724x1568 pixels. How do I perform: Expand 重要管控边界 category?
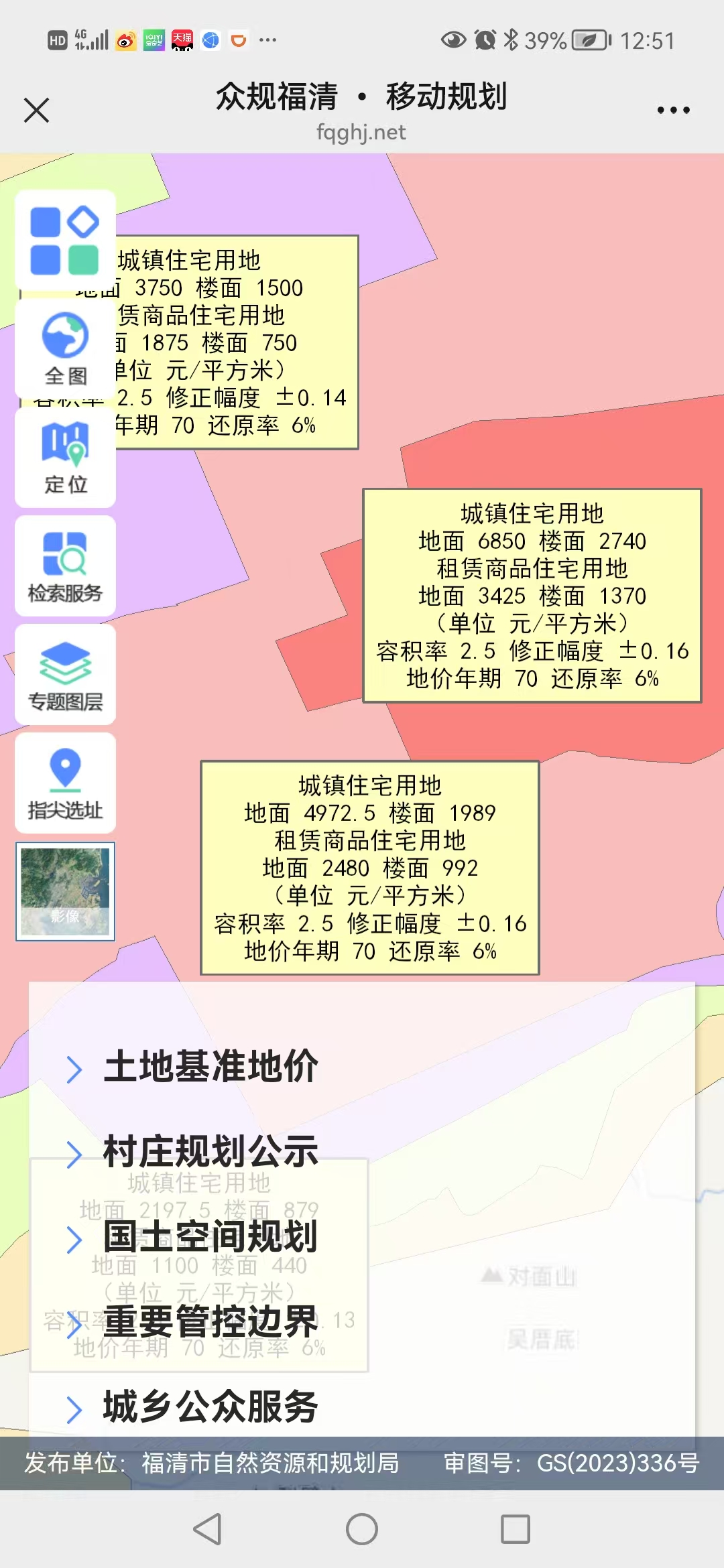tap(209, 1322)
